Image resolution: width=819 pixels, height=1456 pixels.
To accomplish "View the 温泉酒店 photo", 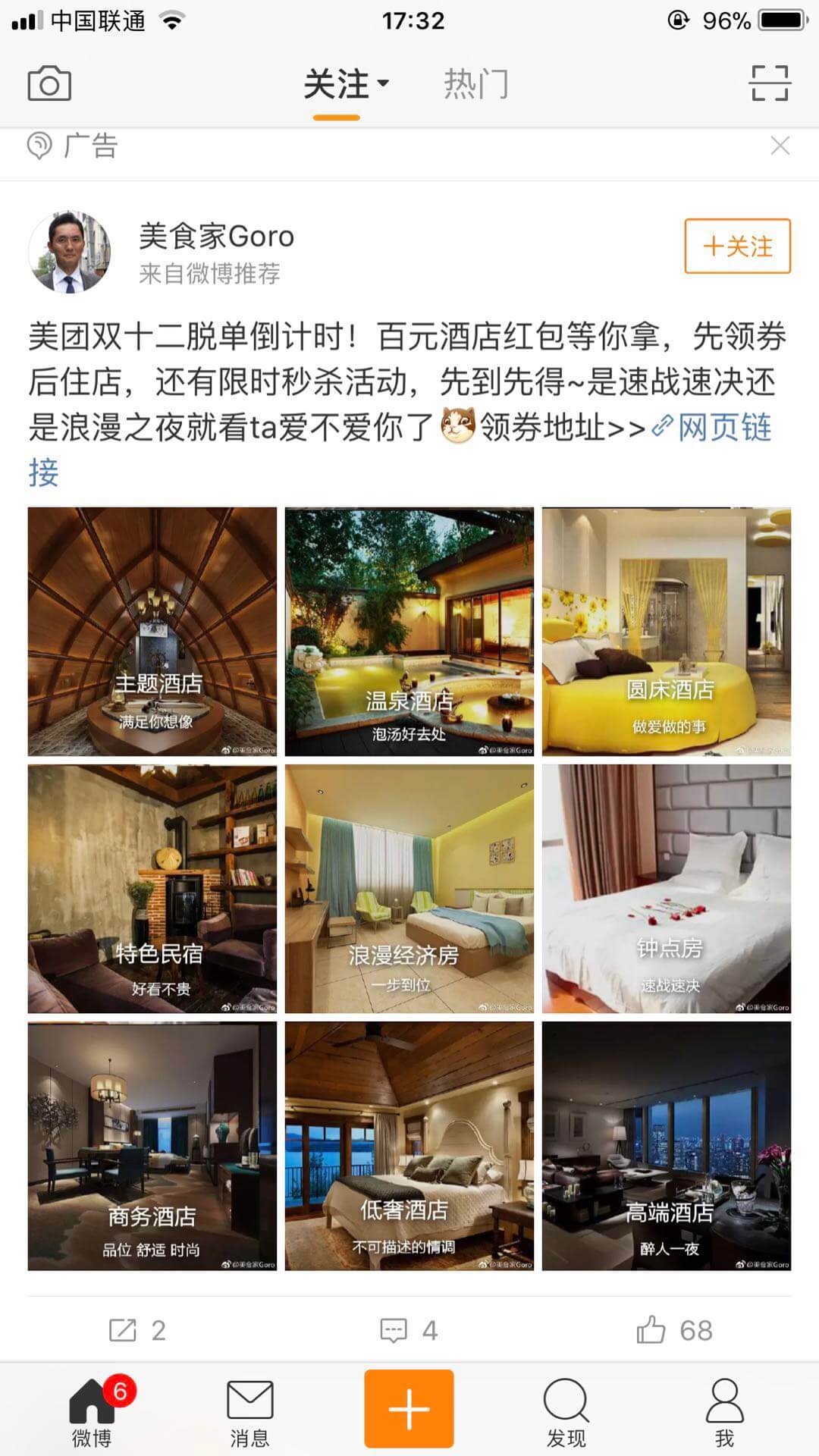I will click(409, 632).
